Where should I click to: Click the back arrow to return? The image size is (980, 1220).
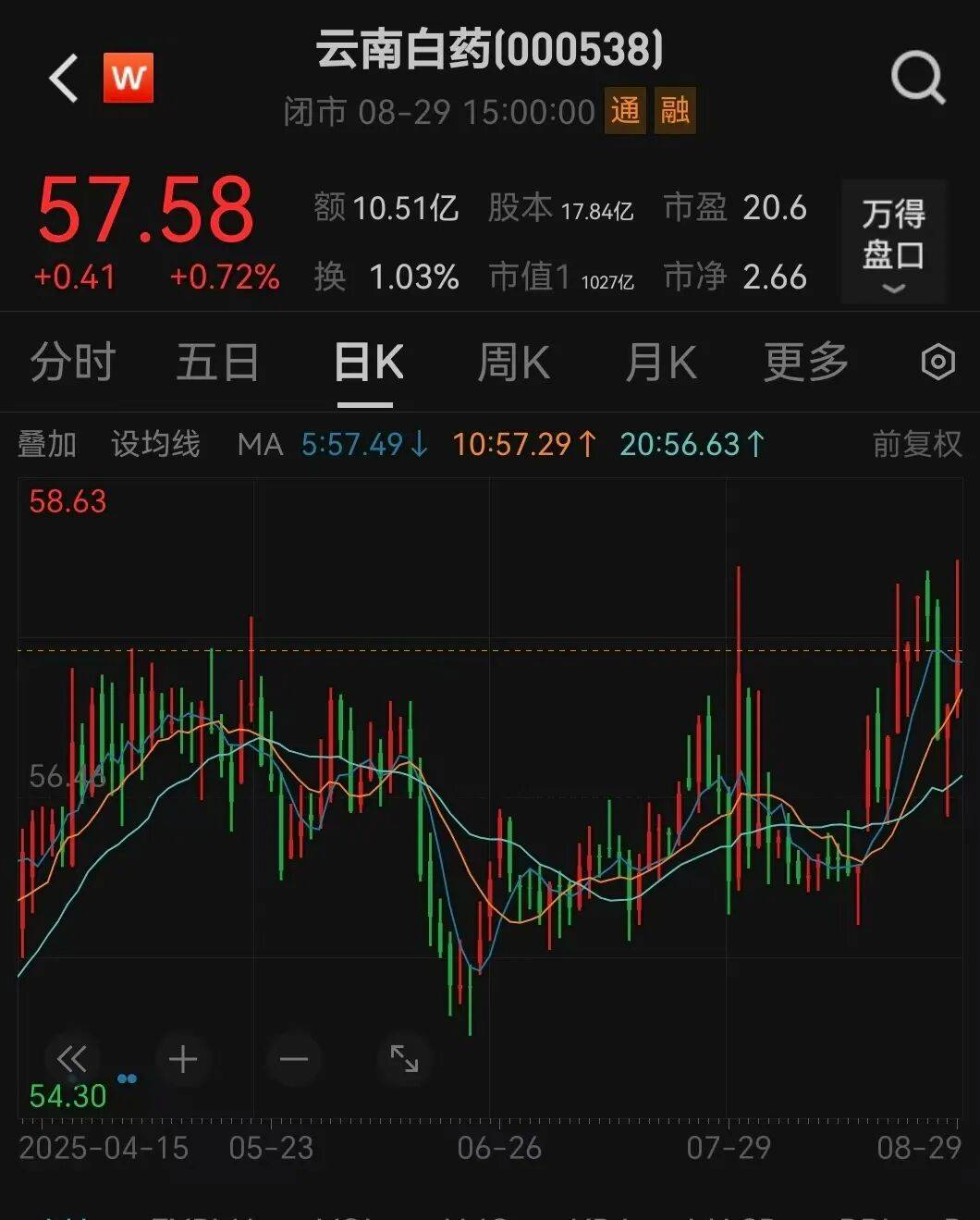61,77
